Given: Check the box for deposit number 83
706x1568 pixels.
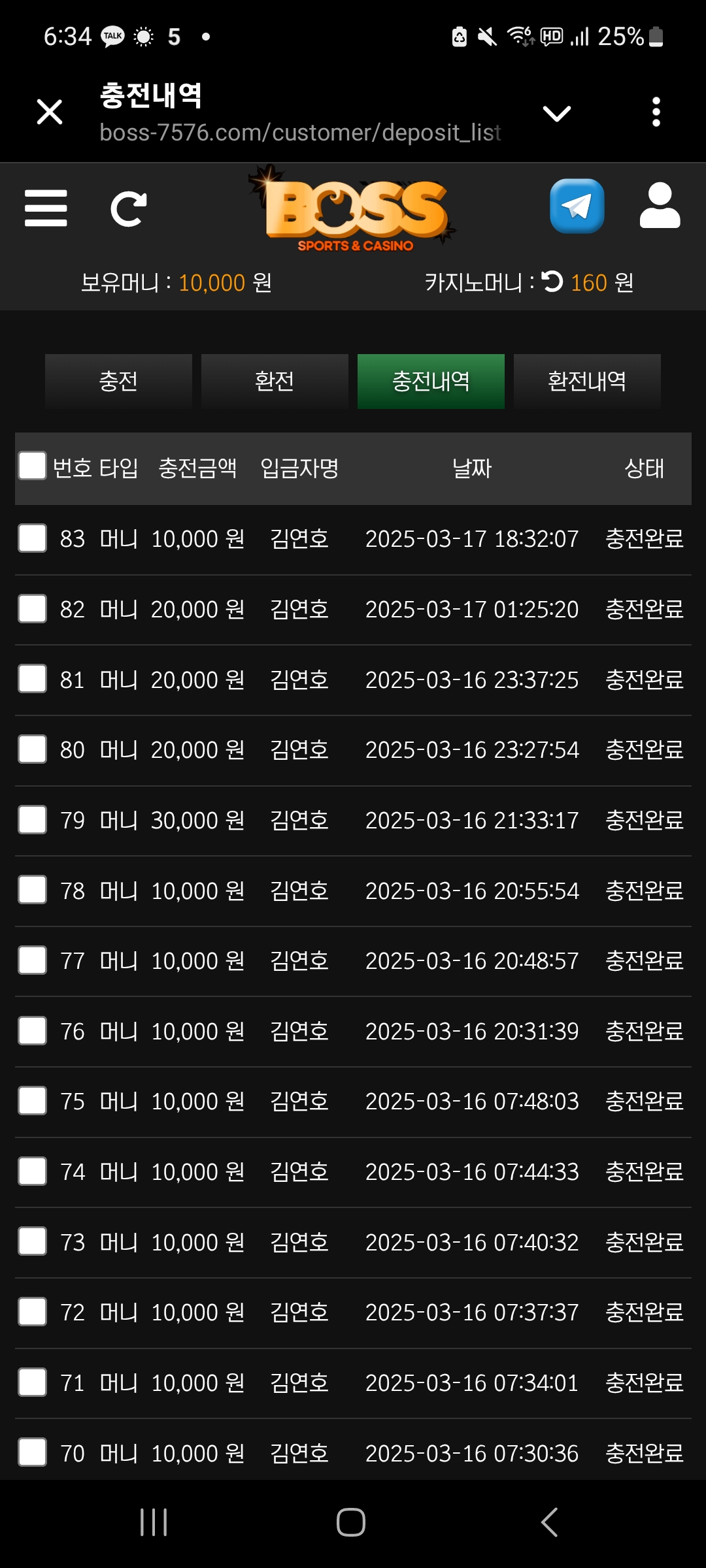Looking at the screenshot, I should 32,538.
